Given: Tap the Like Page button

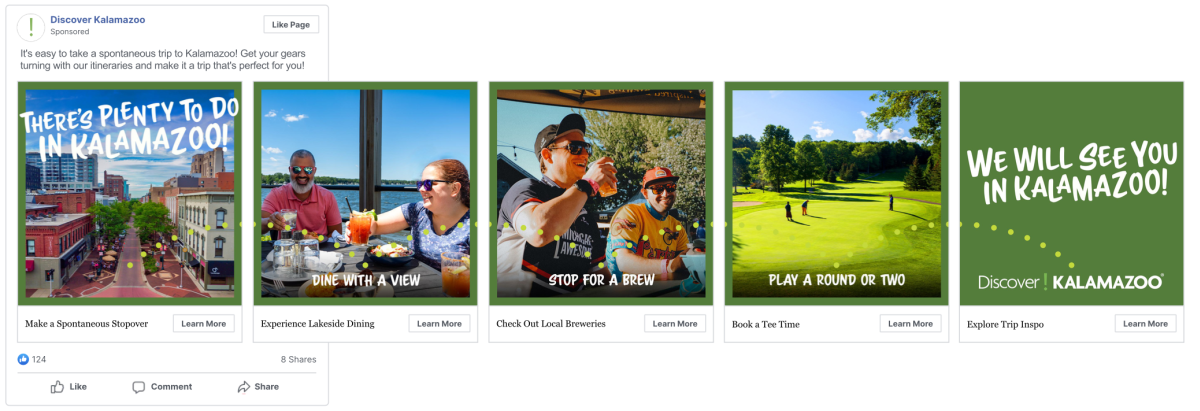Looking at the screenshot, I should (292, 24).
